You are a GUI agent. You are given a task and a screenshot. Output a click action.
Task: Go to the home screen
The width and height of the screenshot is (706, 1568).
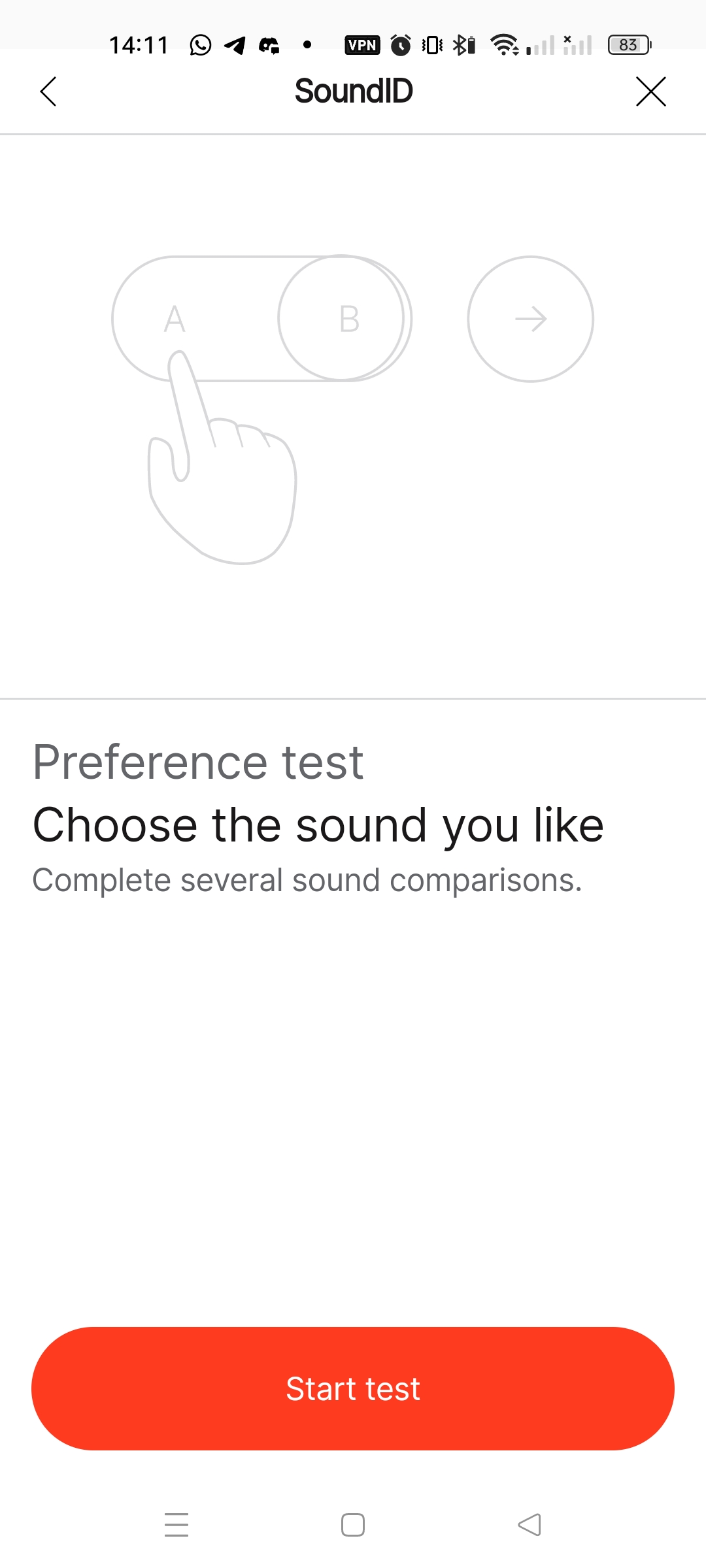point(353,1524)
